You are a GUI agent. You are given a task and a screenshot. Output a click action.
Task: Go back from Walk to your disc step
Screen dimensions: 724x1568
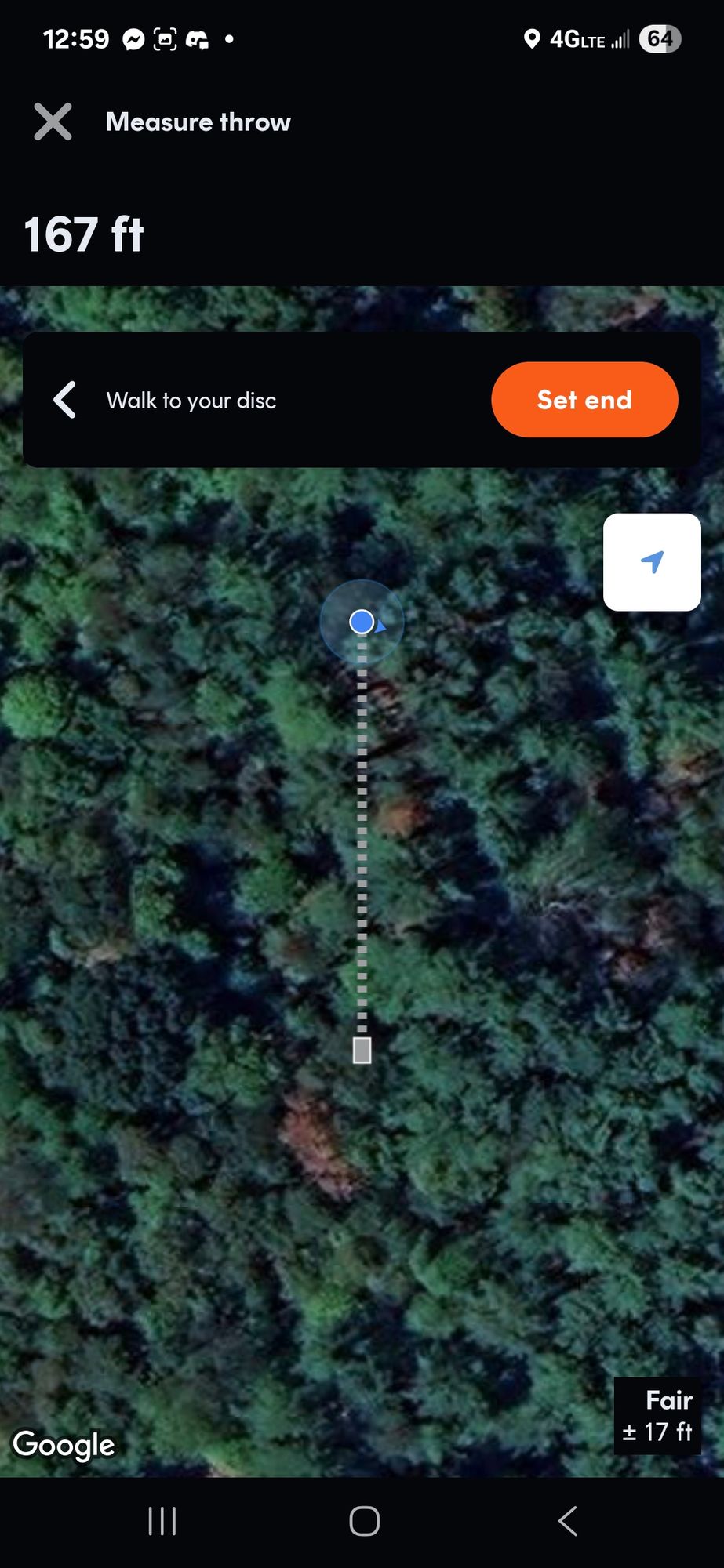pyautogui.click(x=65, y=400)
